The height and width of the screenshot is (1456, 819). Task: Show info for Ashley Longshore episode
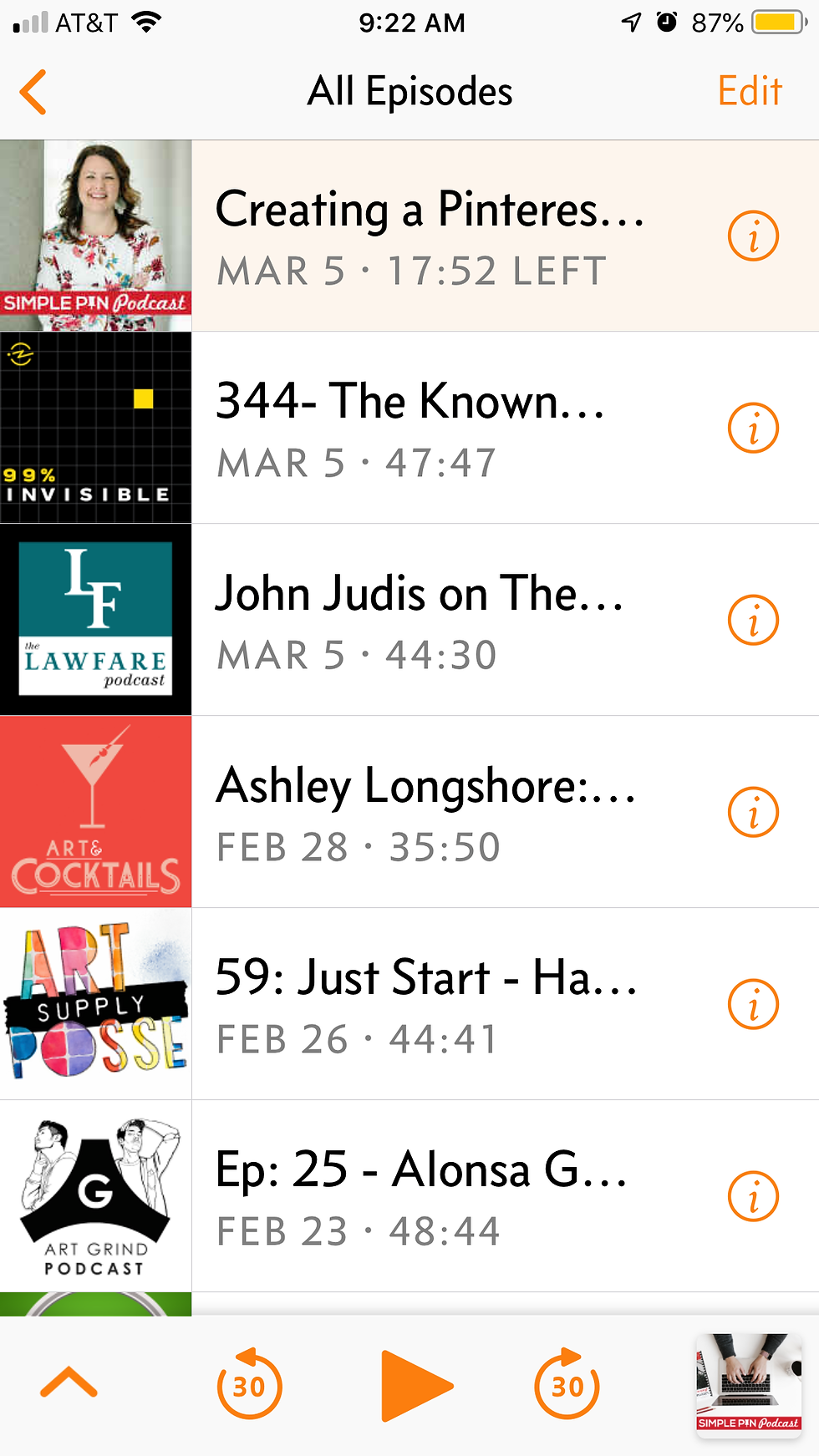(753, 813)
